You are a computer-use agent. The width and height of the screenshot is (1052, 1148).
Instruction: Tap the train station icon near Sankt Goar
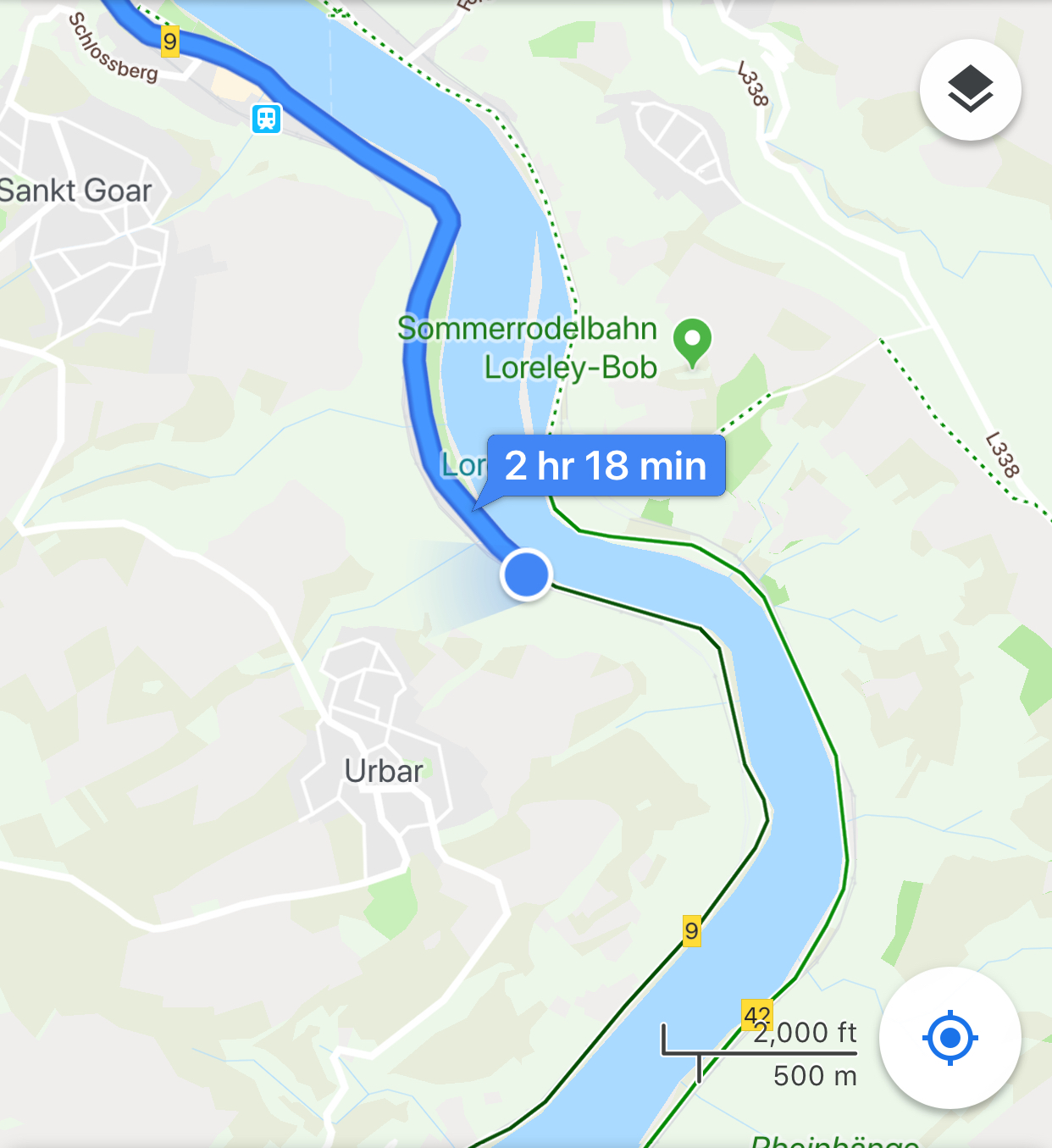click(267, 118)
